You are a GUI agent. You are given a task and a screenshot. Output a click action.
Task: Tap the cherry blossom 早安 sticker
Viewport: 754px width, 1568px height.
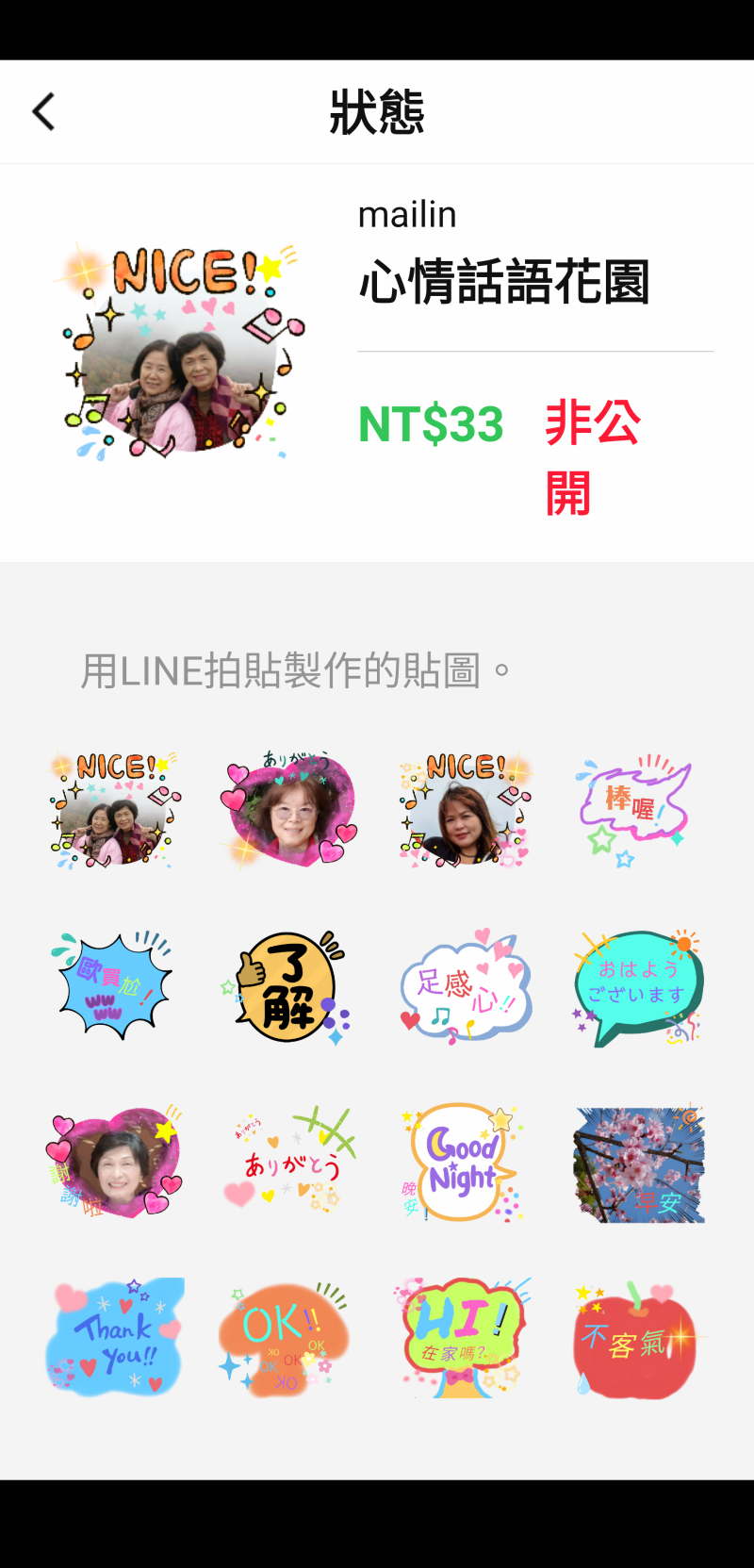pyautogui.click(x=638, y=1163)
